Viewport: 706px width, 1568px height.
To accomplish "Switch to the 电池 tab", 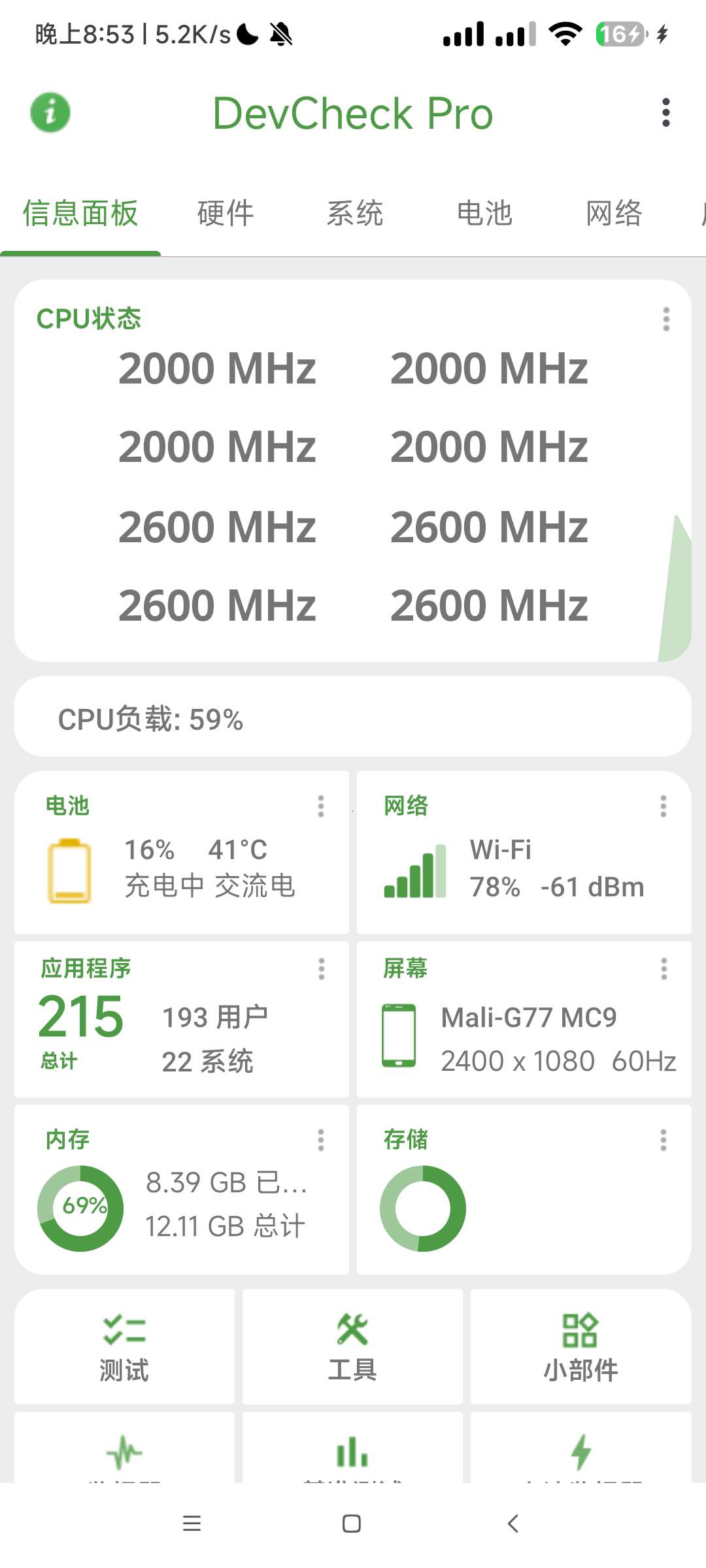I will [x=484, y=214].
